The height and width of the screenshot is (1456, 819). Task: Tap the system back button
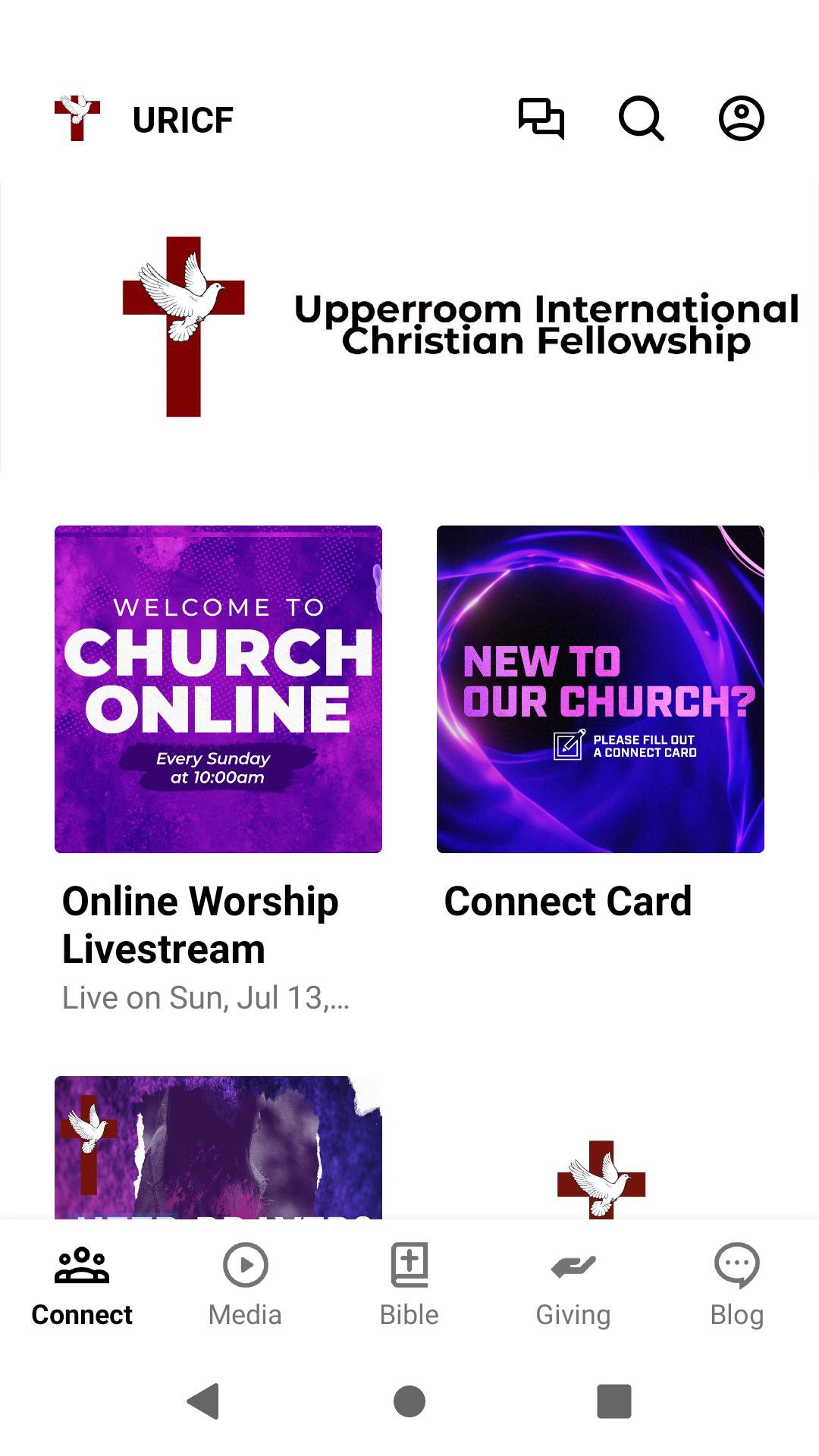point(203,1401)
